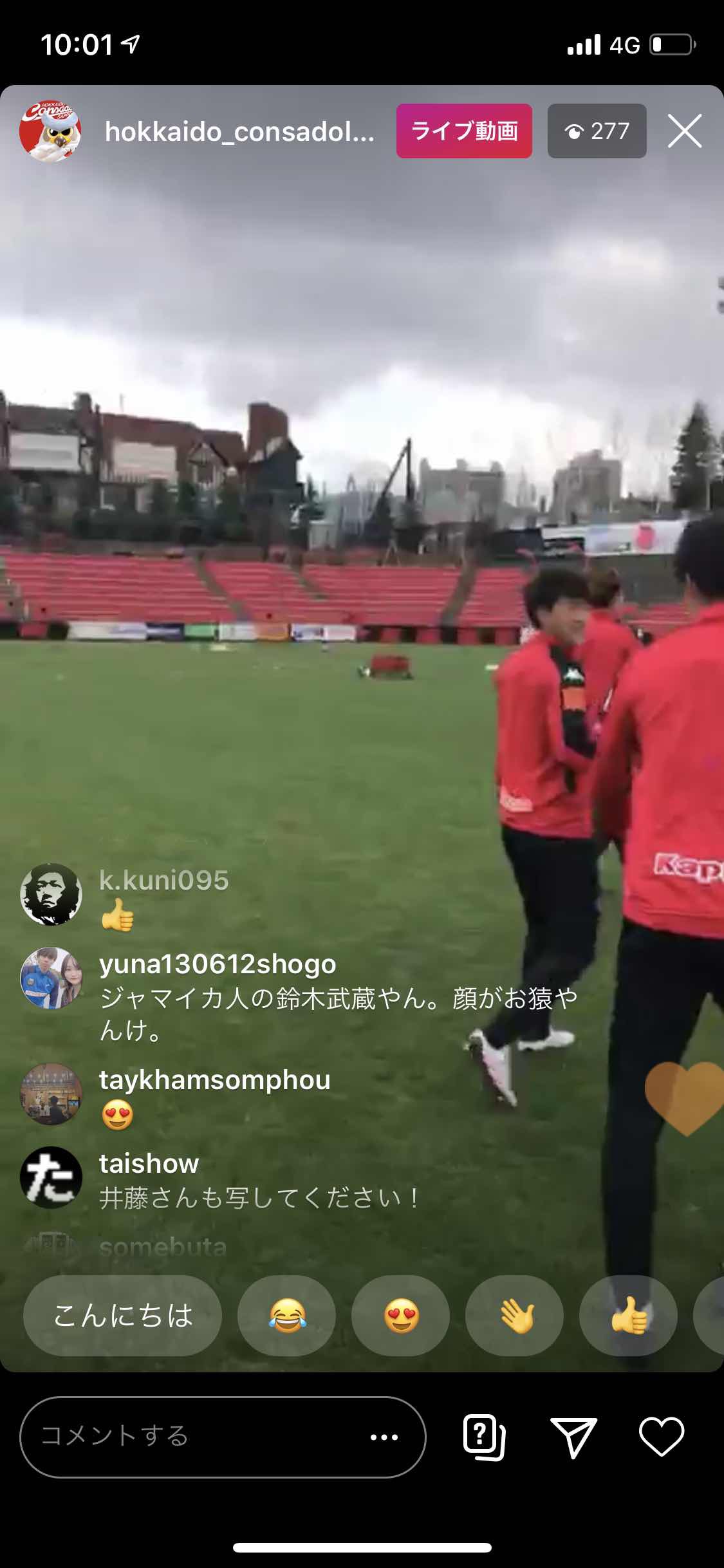Open hokkaido_consadole profile avatar
The width and height of the screenshot is (724, 1568).
click(x=50, y=131)
